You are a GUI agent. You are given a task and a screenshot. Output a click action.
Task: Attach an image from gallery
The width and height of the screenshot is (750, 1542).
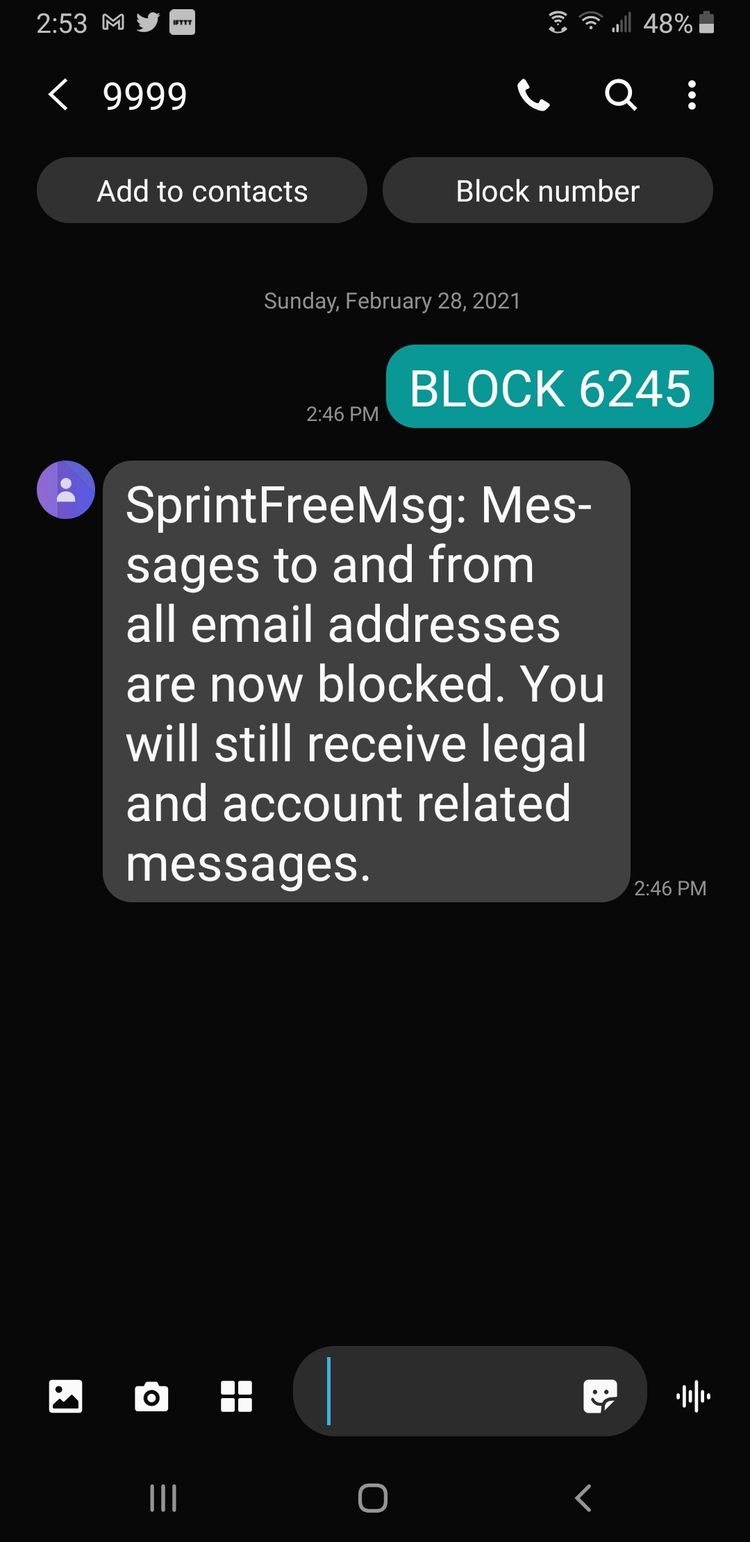click(x=66, y=1395)
